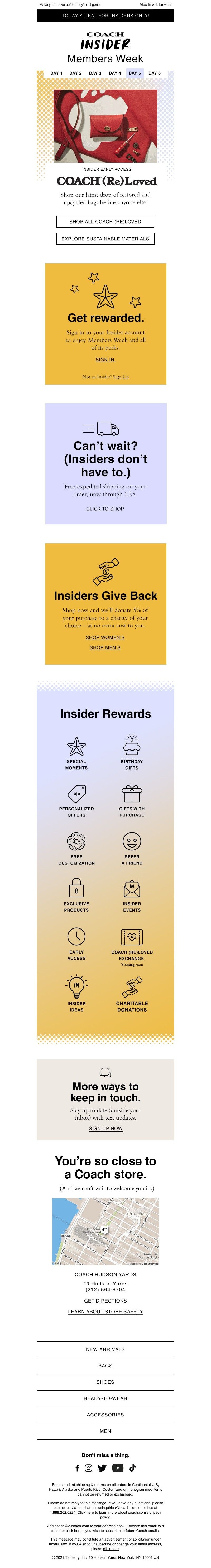The image size is (211, 1568).
Task: Open the Accessories category
Action: [105, 1415]
